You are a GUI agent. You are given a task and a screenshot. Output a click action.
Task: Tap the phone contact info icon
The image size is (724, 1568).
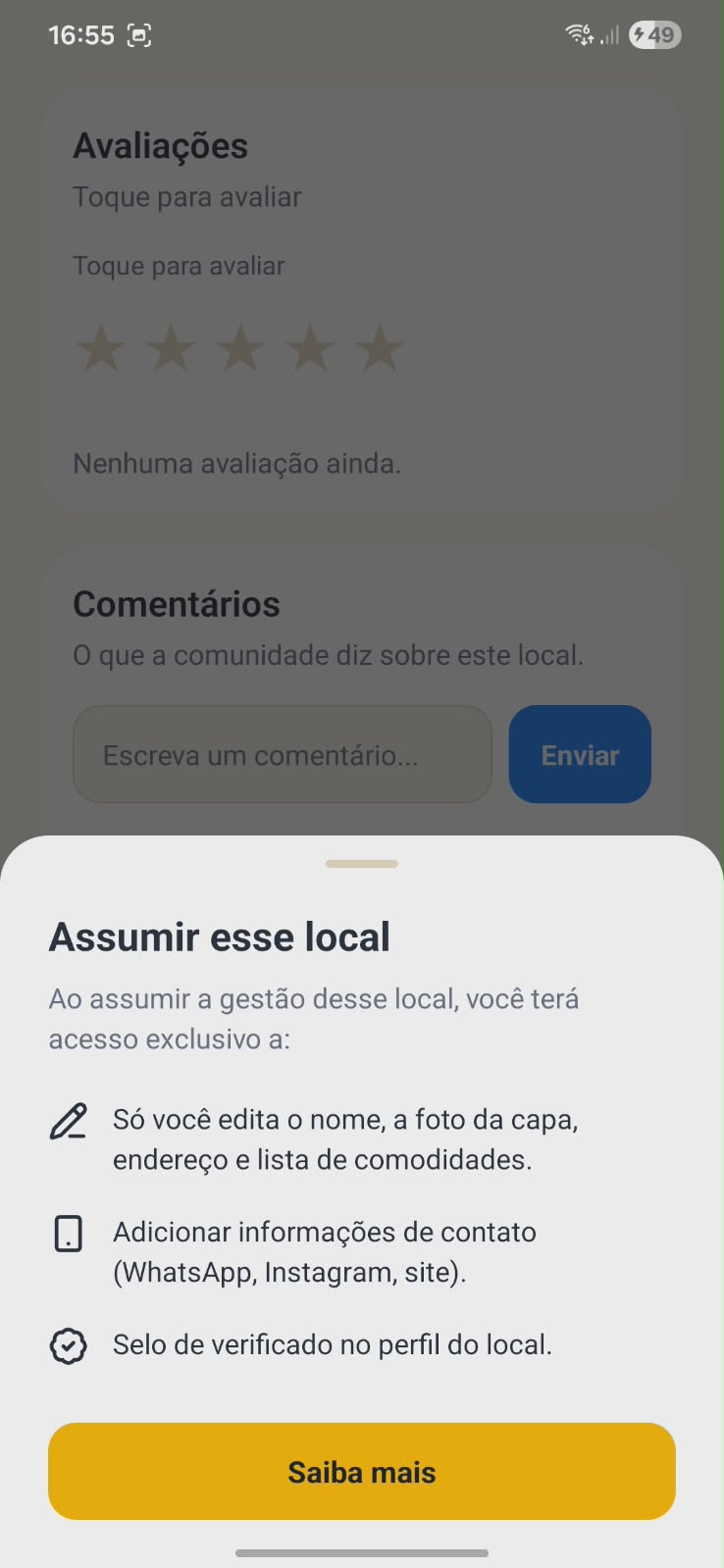[67, 1234]
